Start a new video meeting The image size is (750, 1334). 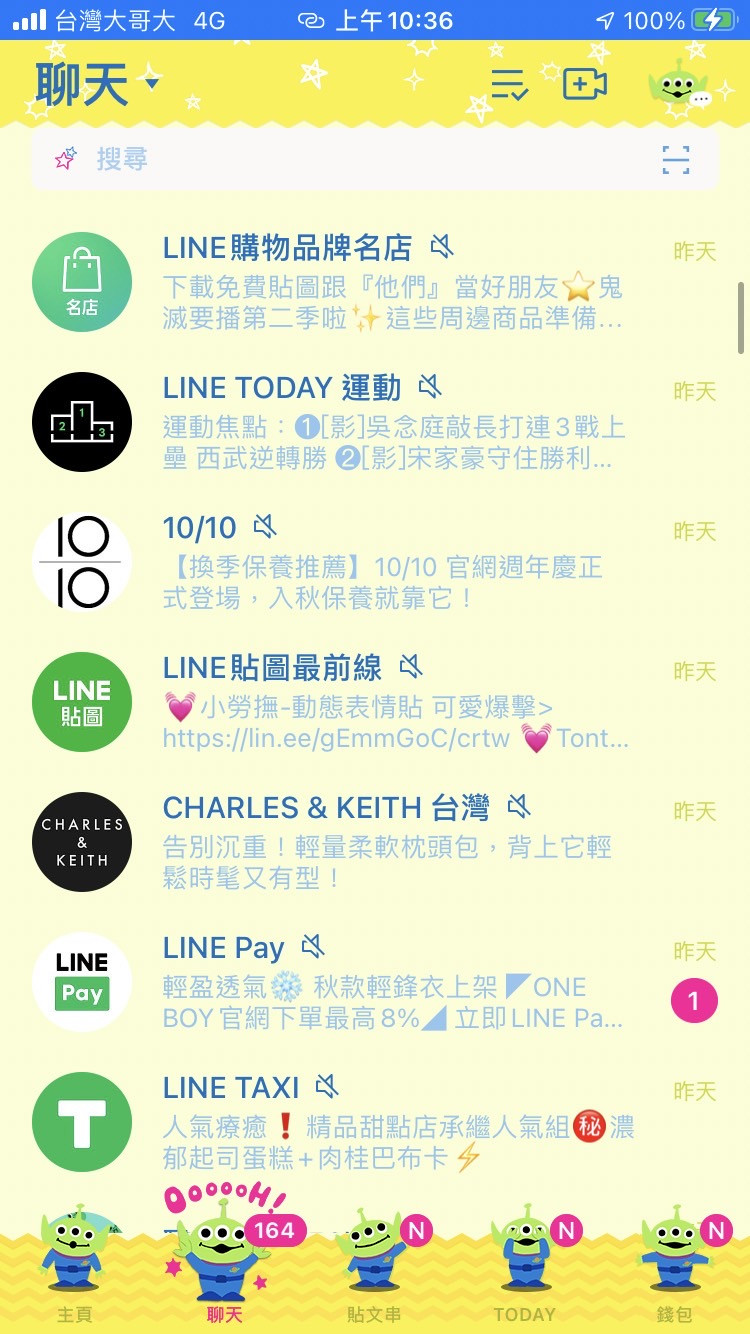tap(585, 85)
